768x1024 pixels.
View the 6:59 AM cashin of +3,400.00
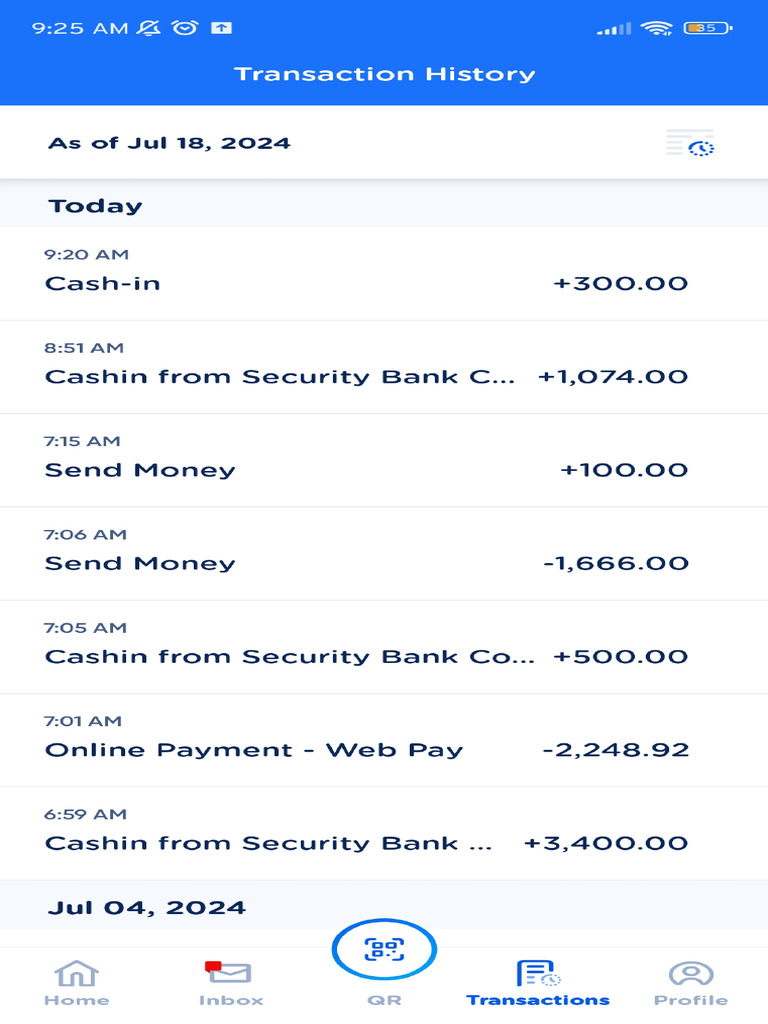point(384,834)
